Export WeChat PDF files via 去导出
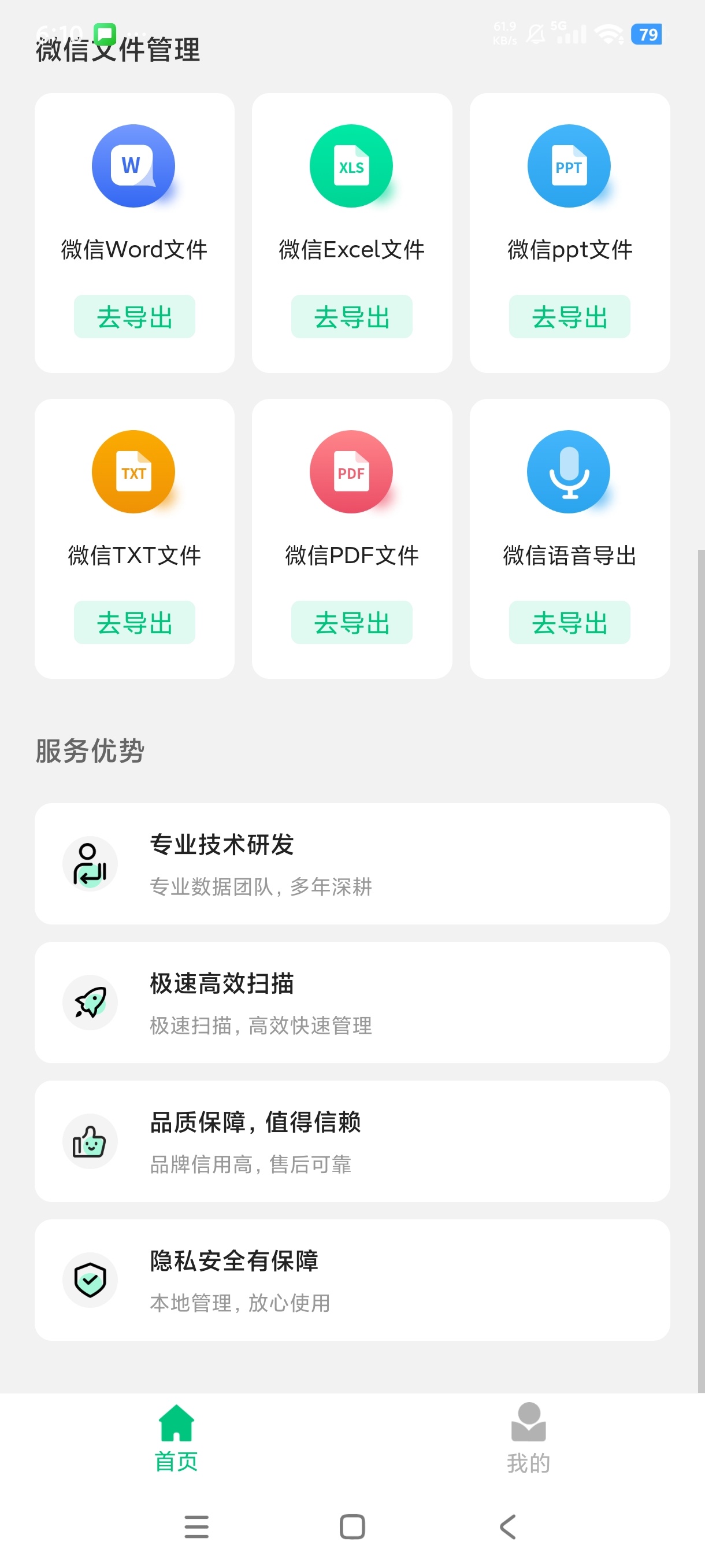 [351, 622]
